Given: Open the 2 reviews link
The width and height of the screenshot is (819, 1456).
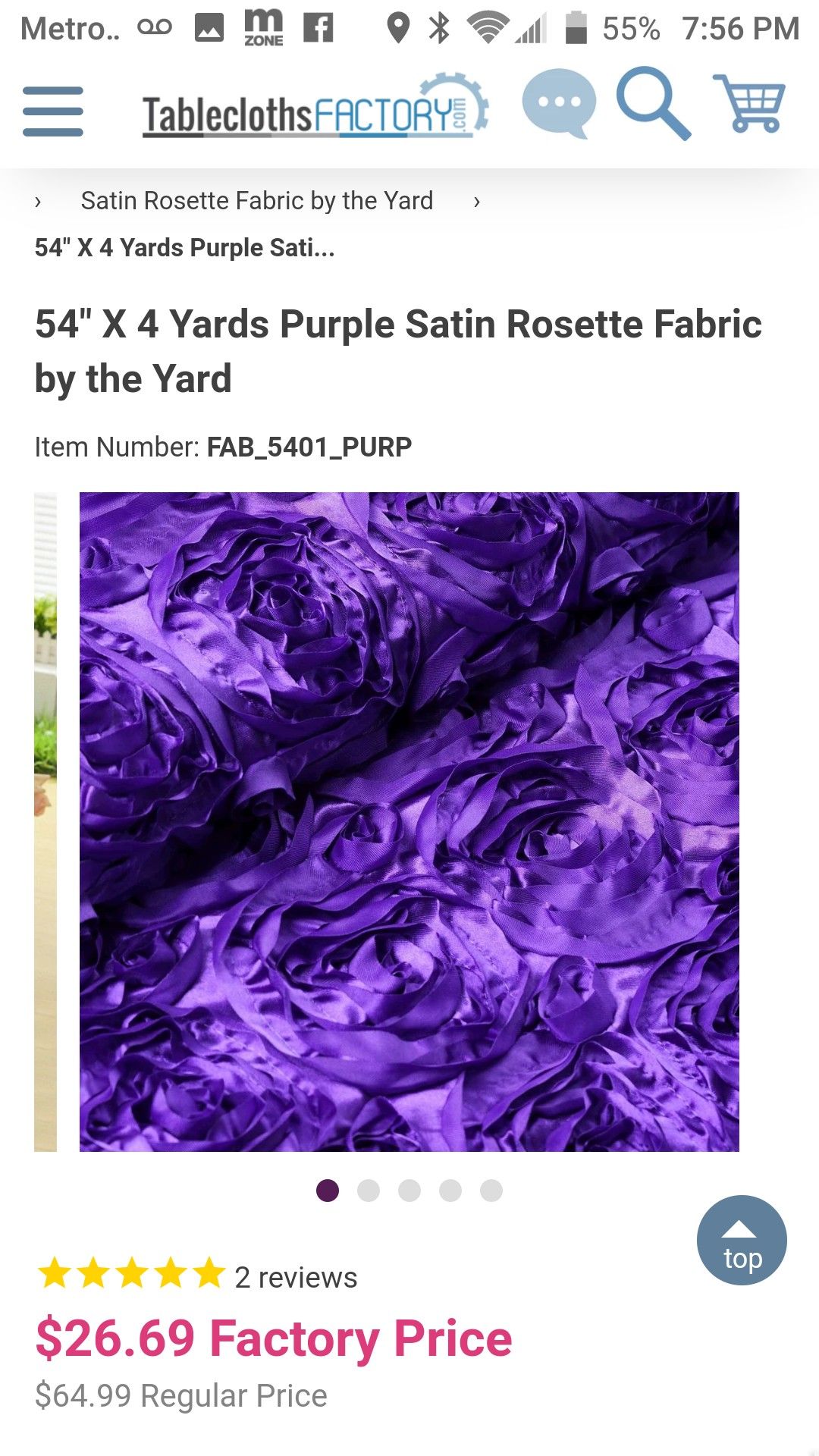Looking at the screenshot, I should pyautogui.click(x=296, y=1278).
